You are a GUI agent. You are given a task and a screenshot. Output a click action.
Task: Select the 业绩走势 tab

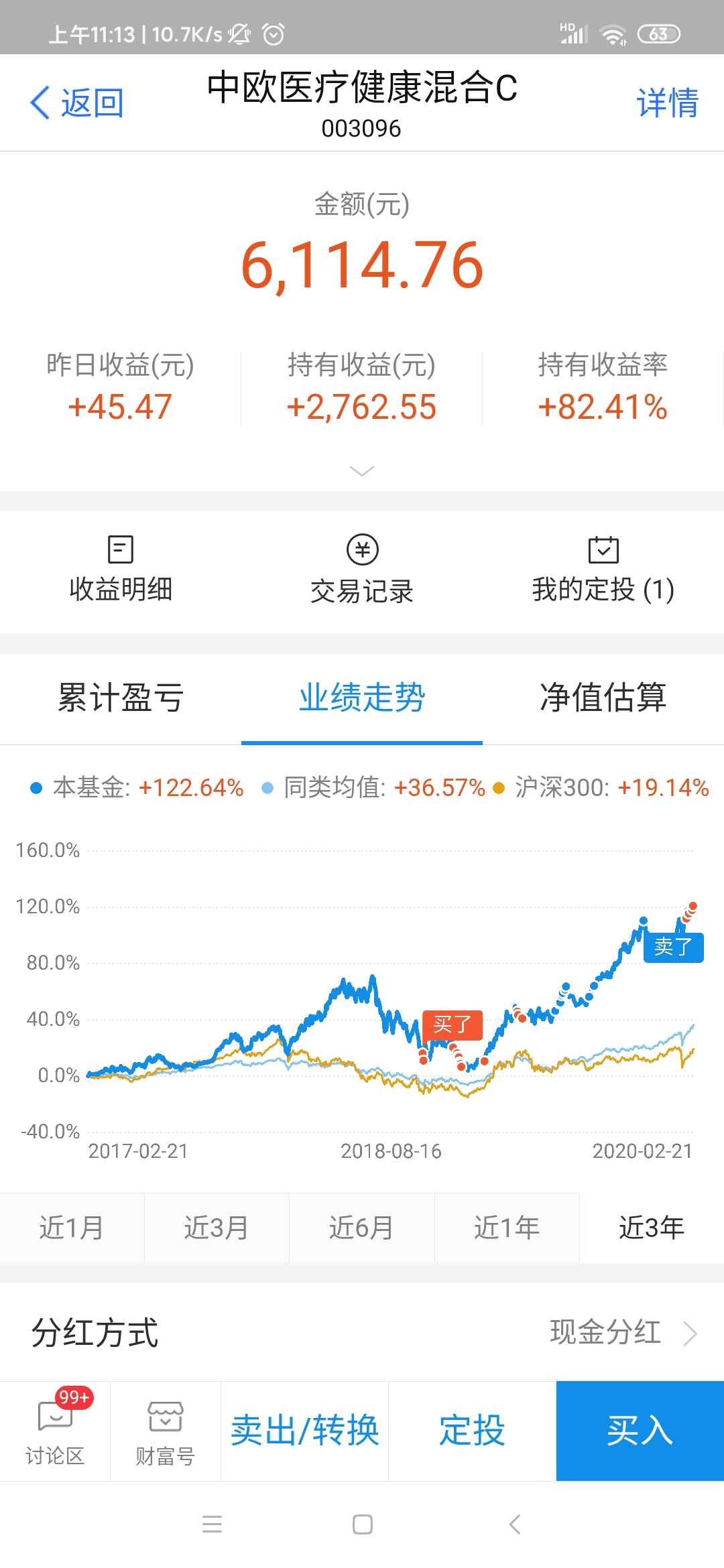pyautogui.click(x=362, y=698)
